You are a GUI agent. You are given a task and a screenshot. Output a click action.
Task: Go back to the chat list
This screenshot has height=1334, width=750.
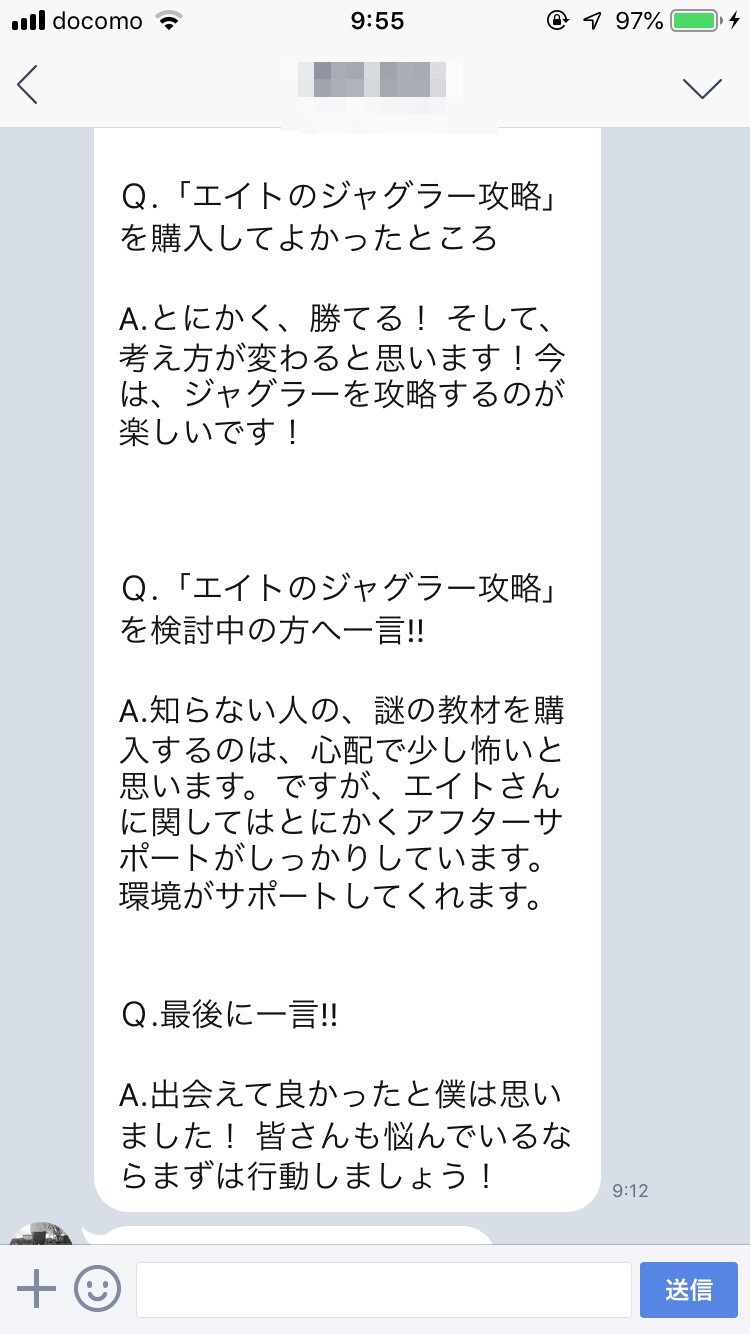tap(28, 86)
